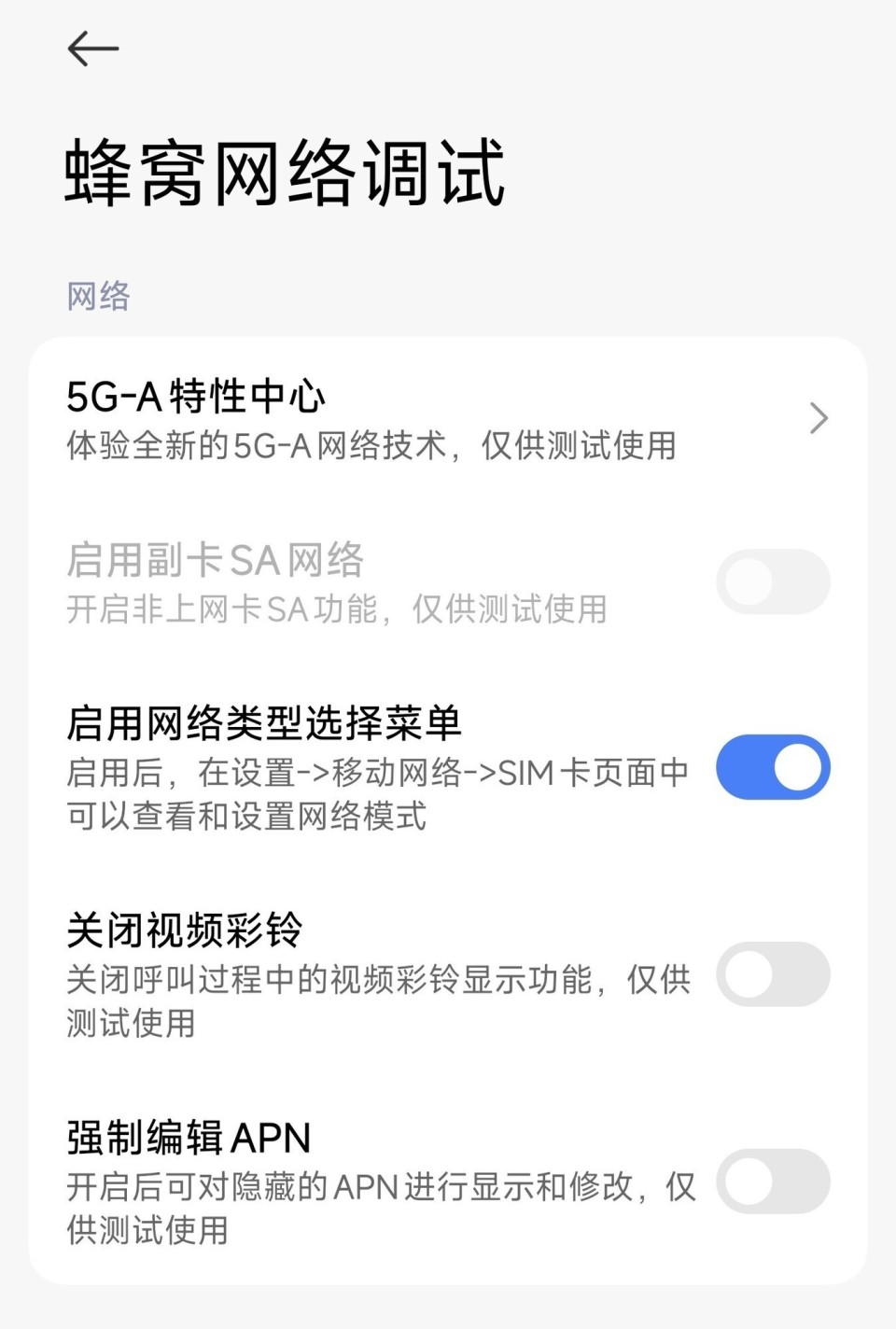
Task: Click the back arrow at top left
Action: (x=91, y=48)
